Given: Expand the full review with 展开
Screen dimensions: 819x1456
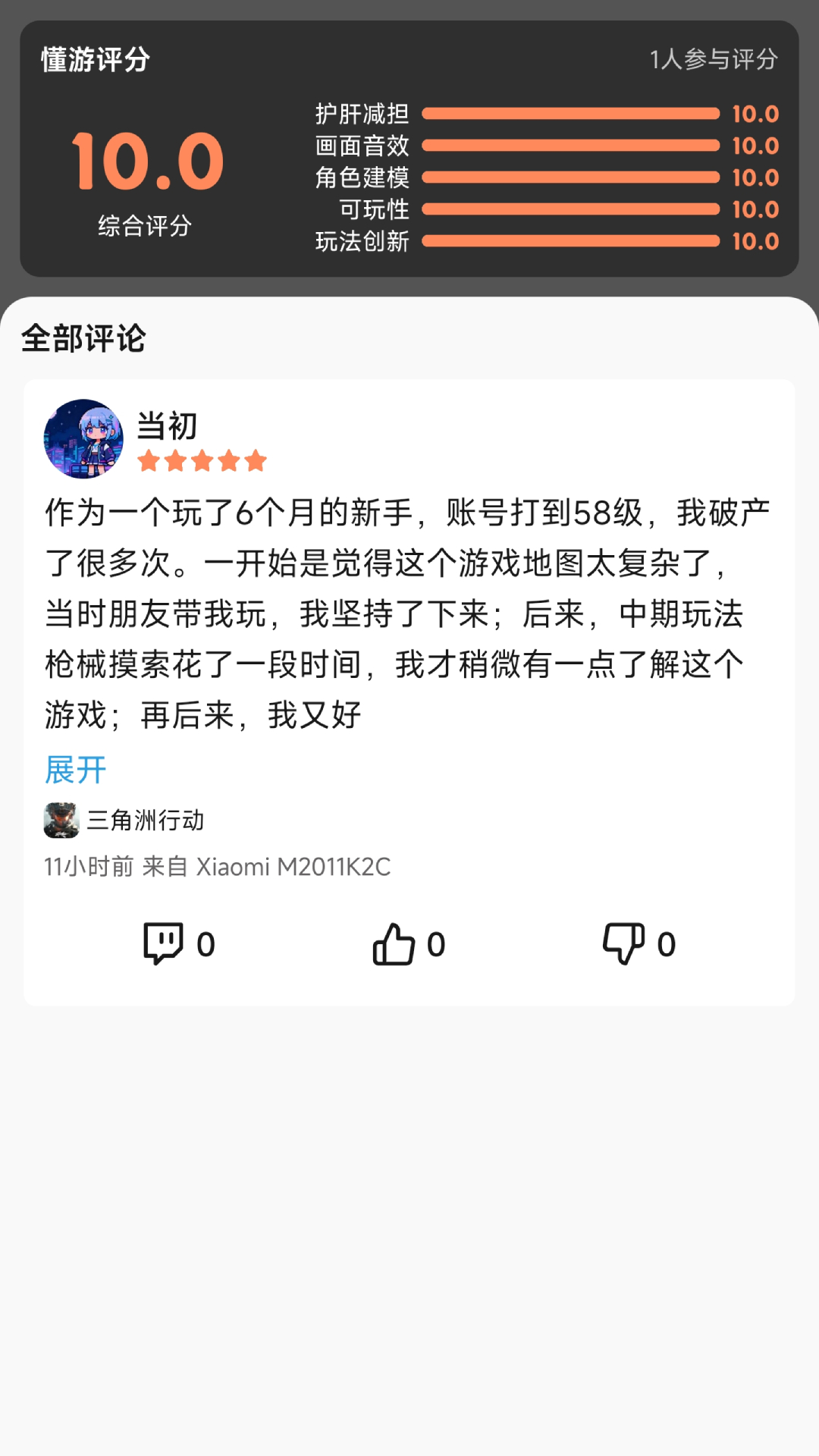Looking at the screenshot, I should point(75,770).
